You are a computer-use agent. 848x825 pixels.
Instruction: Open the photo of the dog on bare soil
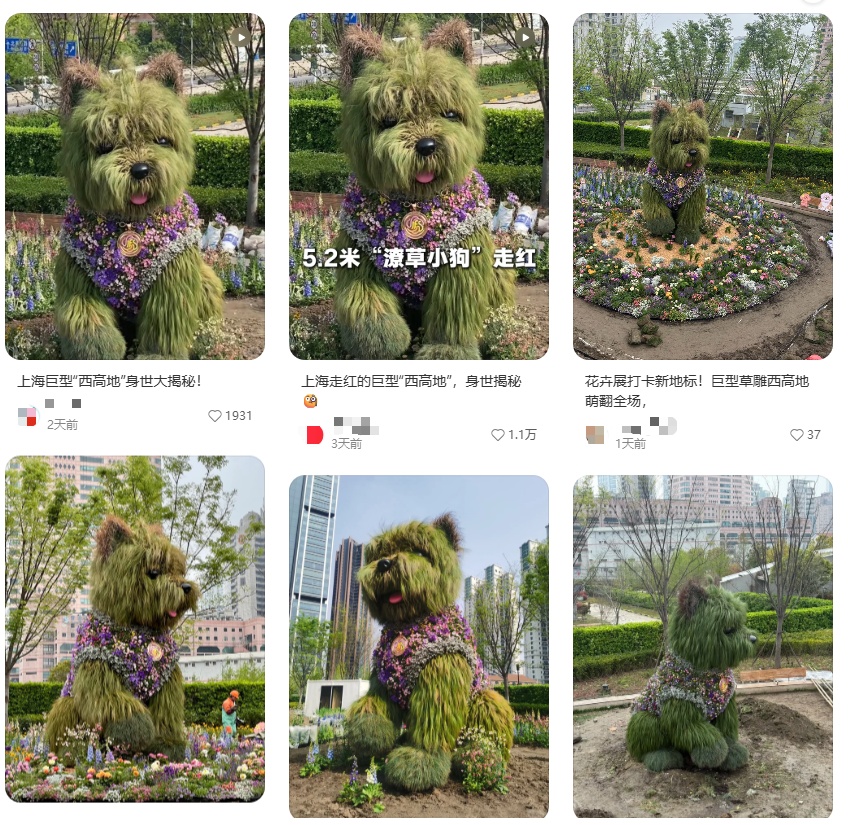point(702,646)
